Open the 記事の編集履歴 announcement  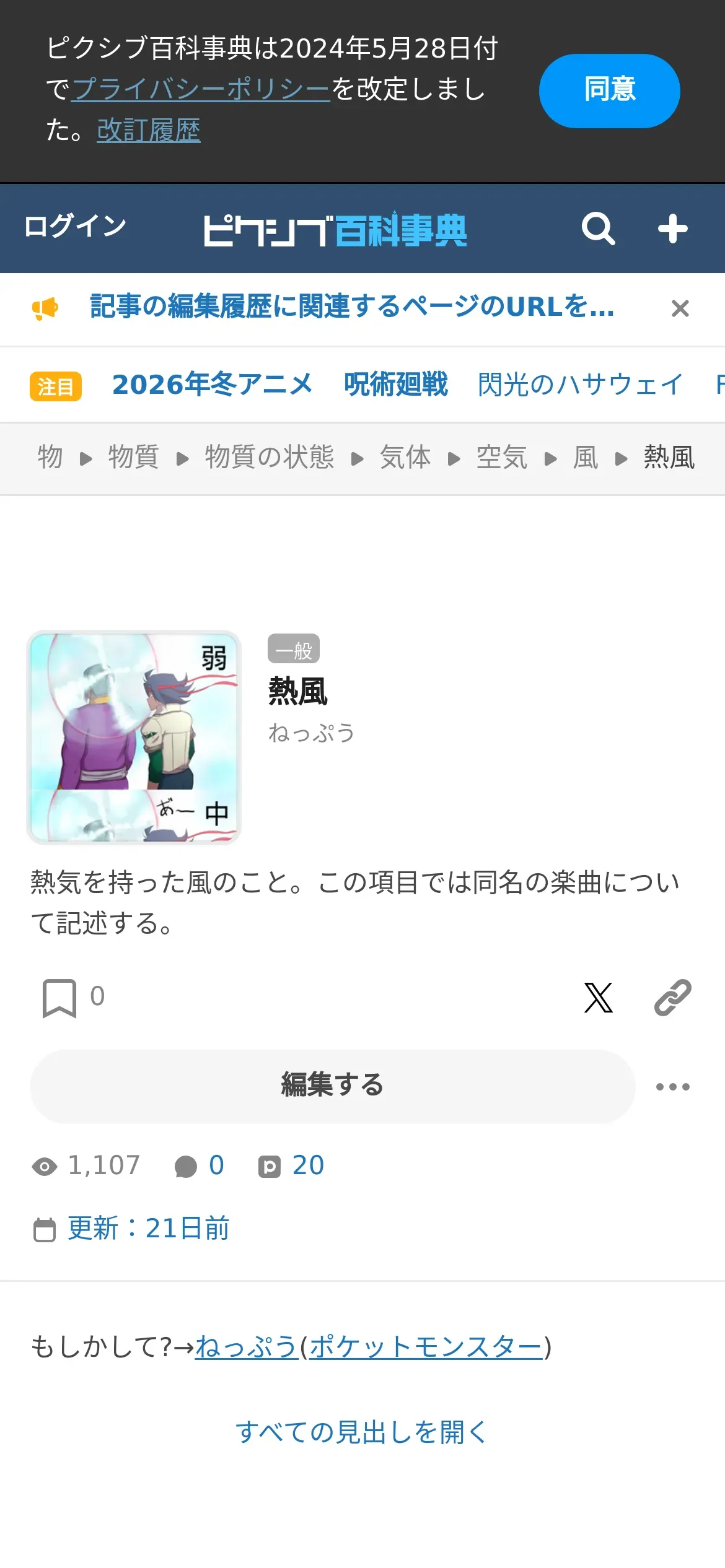tap(351, 307)
